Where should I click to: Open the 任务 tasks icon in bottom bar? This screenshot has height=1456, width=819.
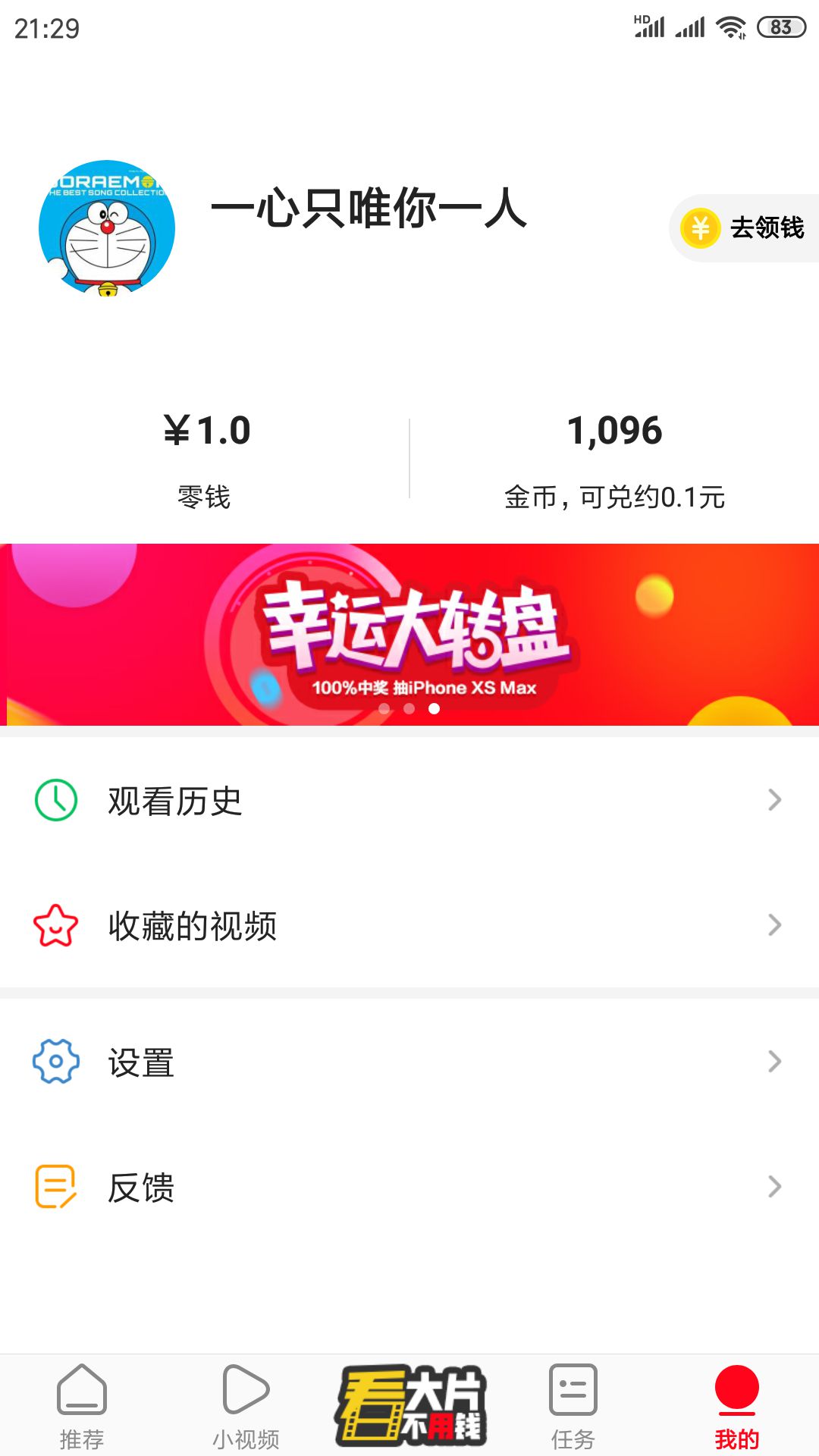tap(573, 1395)
